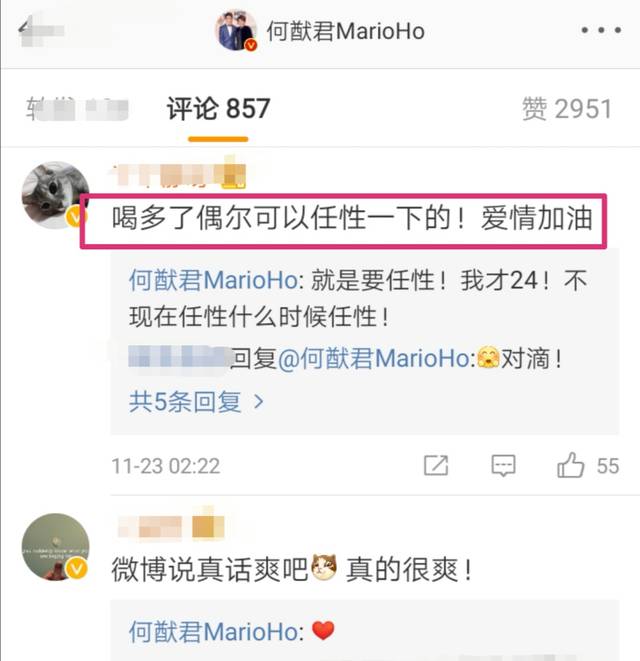Switch to the 评论 857 tab
This screenshot has width=640, height=661.
(218, 108)
